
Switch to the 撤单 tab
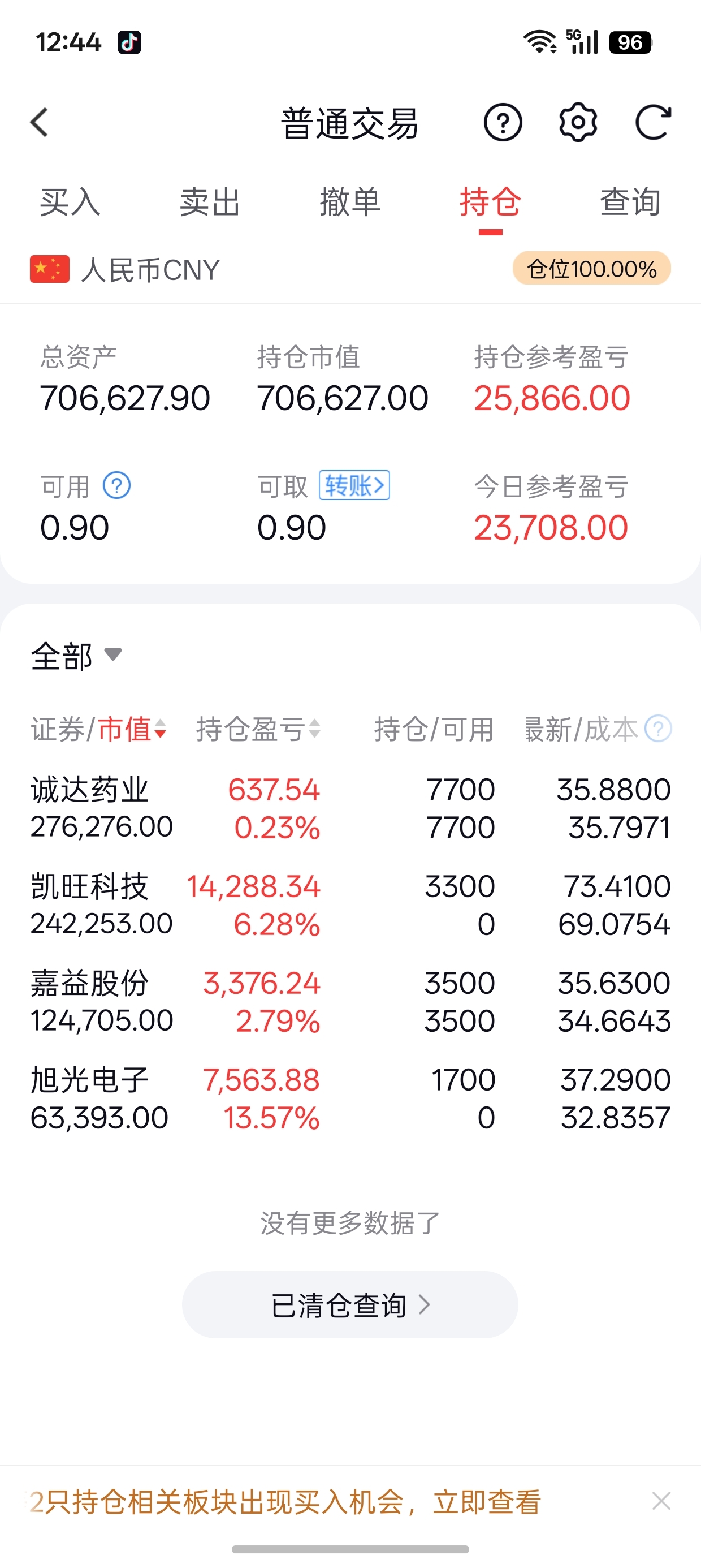350,202
